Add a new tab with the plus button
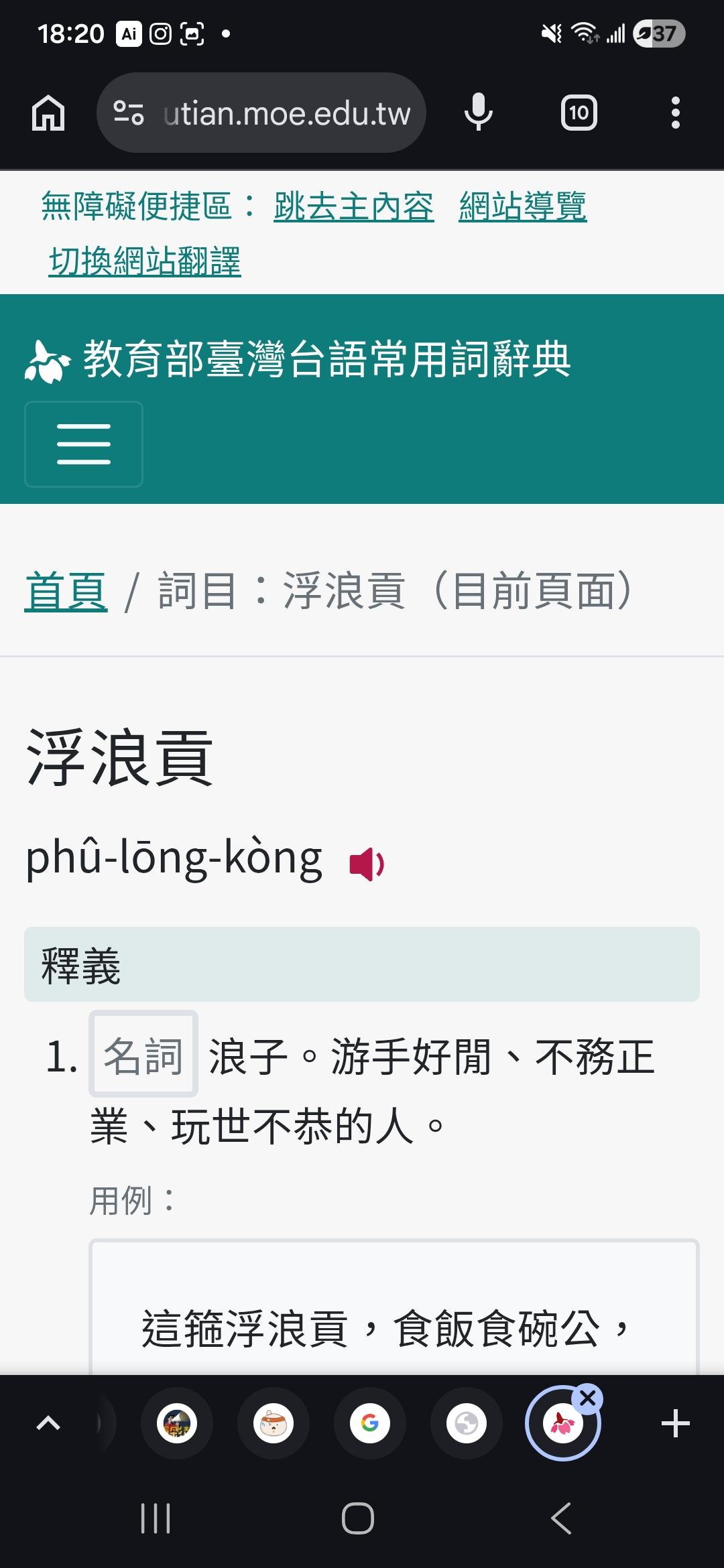Image resolution: width=724 pixels, height=1568 pixels. [675, 1423]
